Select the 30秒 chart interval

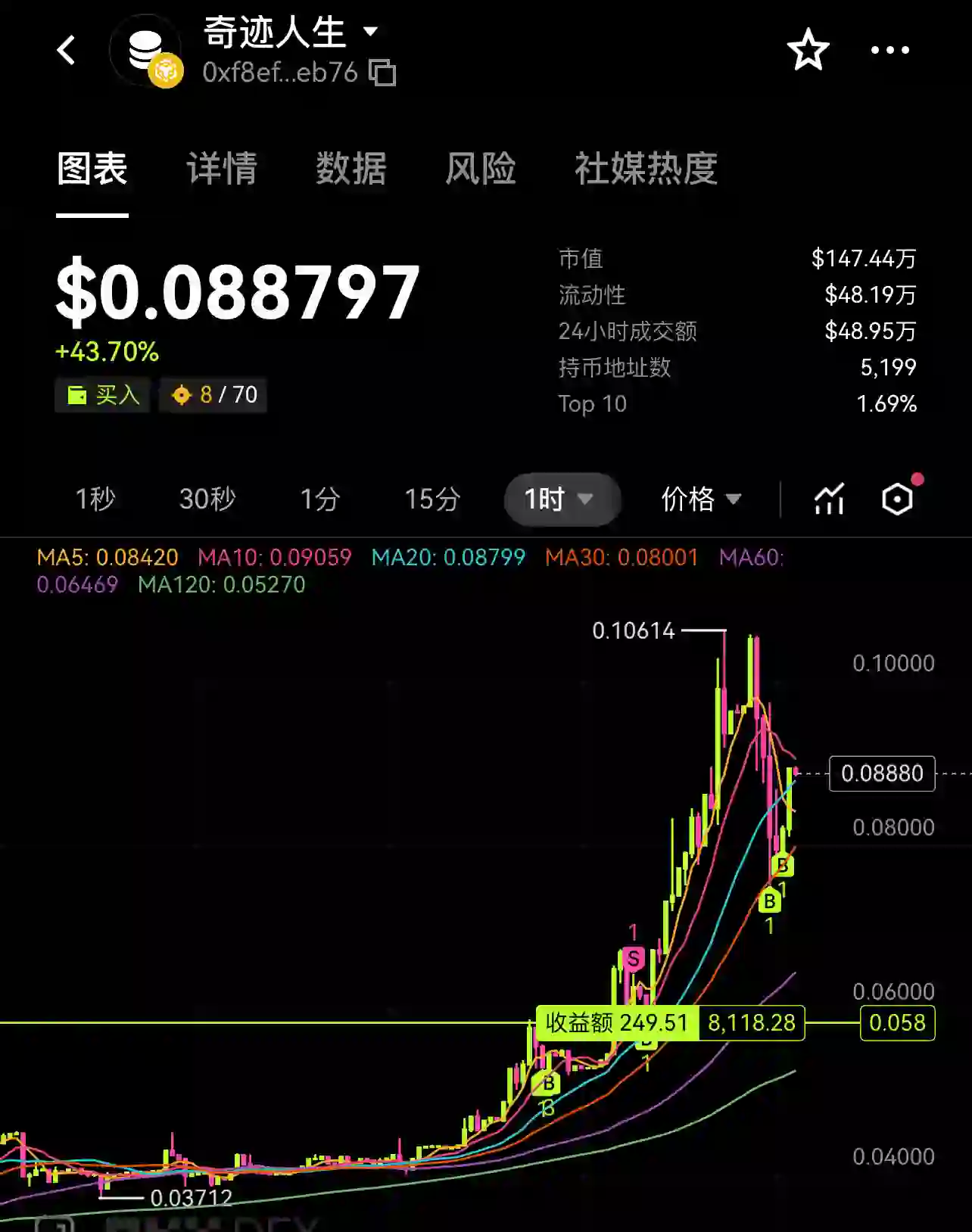pyautogui.click(x=207, y=499)
